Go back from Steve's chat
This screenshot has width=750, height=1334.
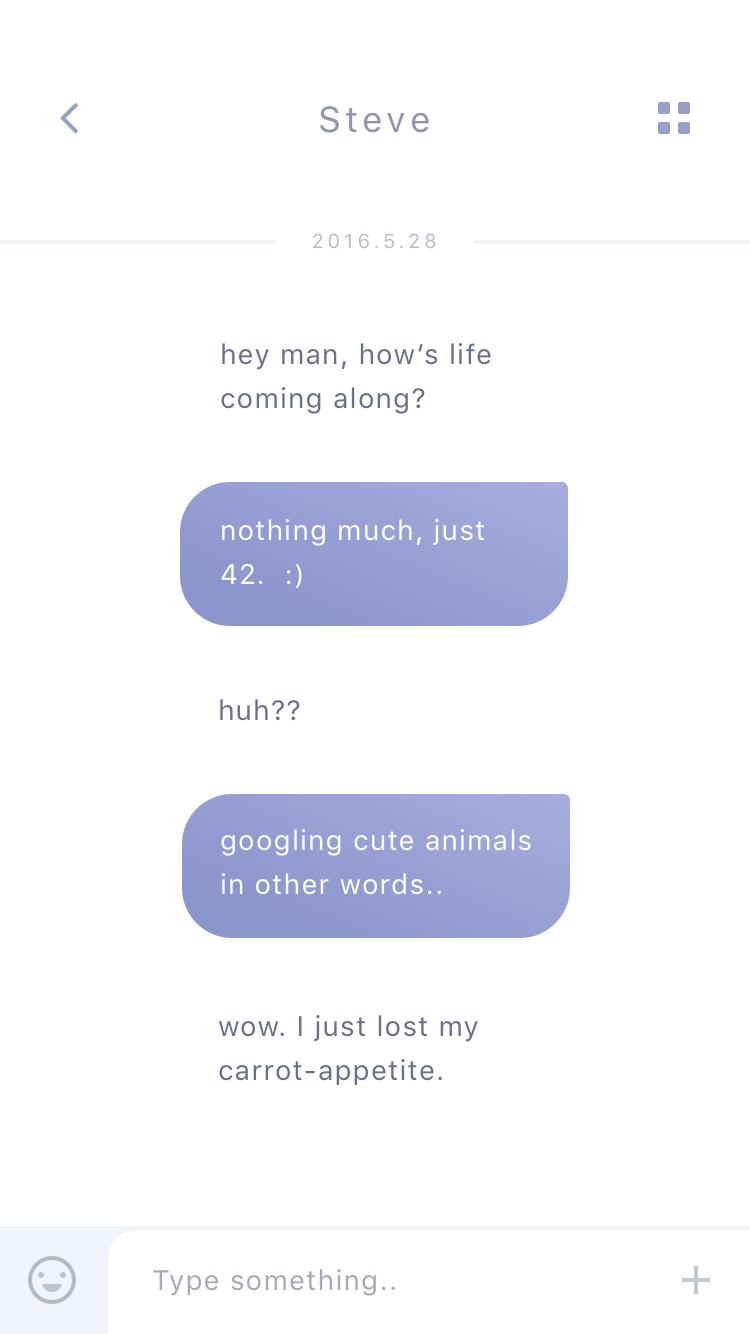coord(69,118)
